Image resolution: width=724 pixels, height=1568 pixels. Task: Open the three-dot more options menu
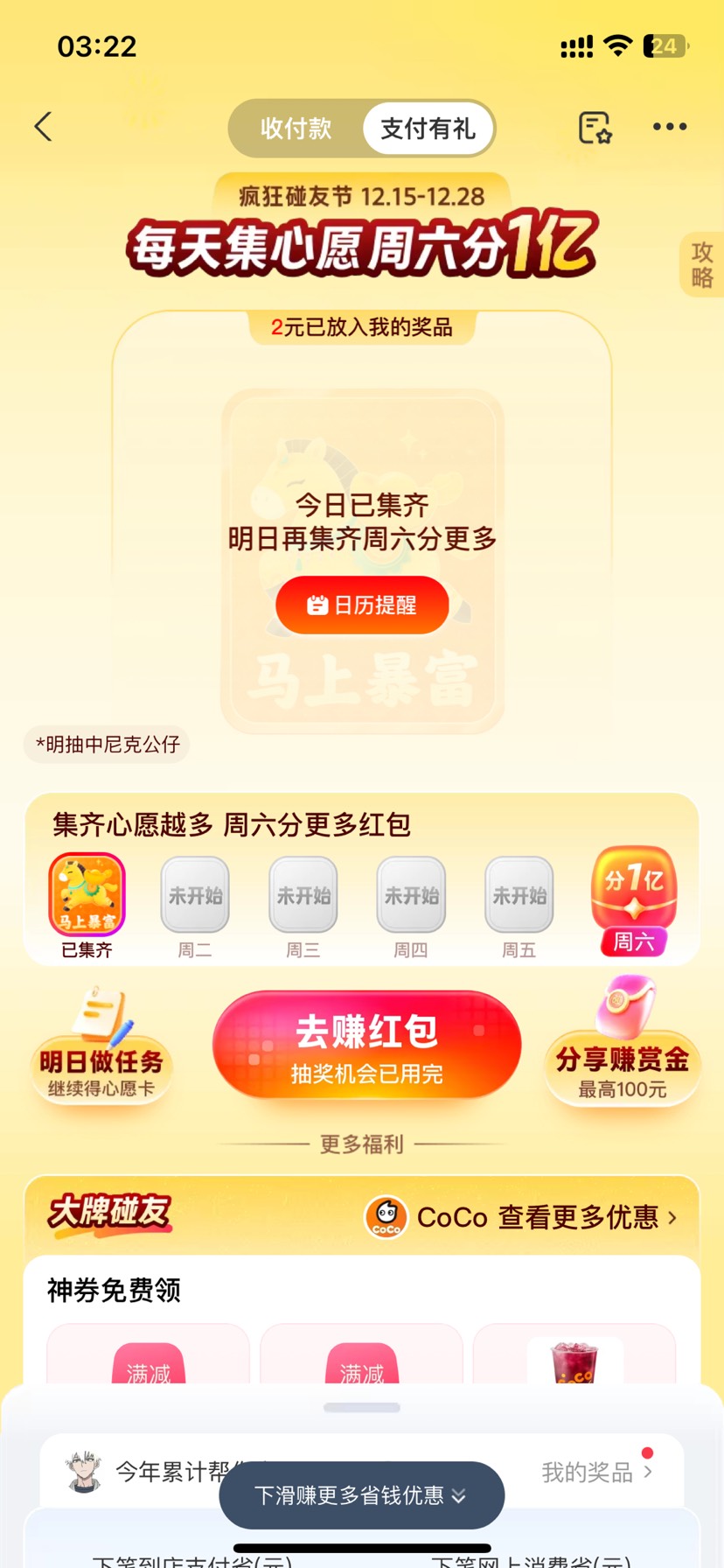668,127
